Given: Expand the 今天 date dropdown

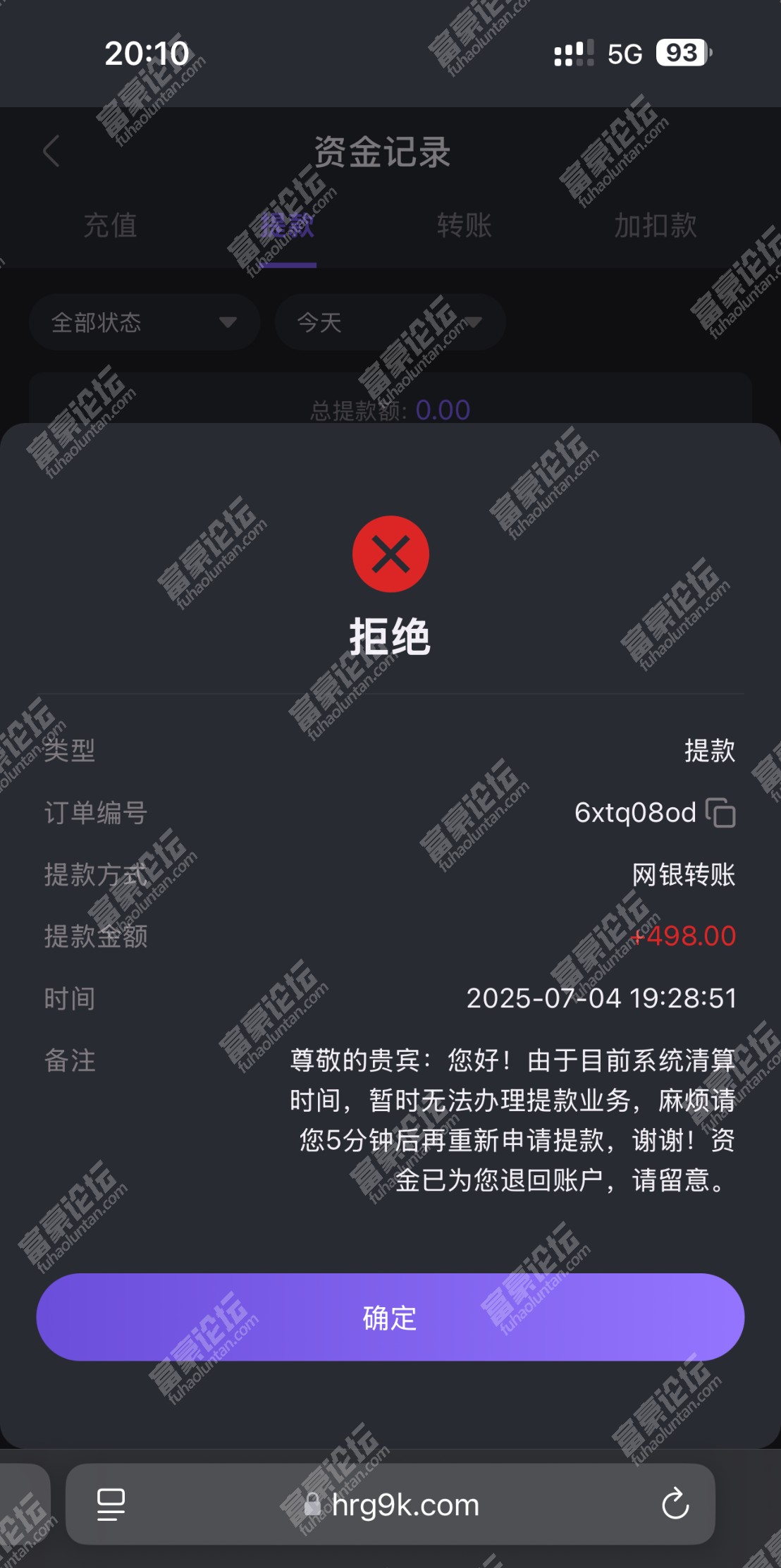Looking at the screenshot, I should (x=390, y=322).
